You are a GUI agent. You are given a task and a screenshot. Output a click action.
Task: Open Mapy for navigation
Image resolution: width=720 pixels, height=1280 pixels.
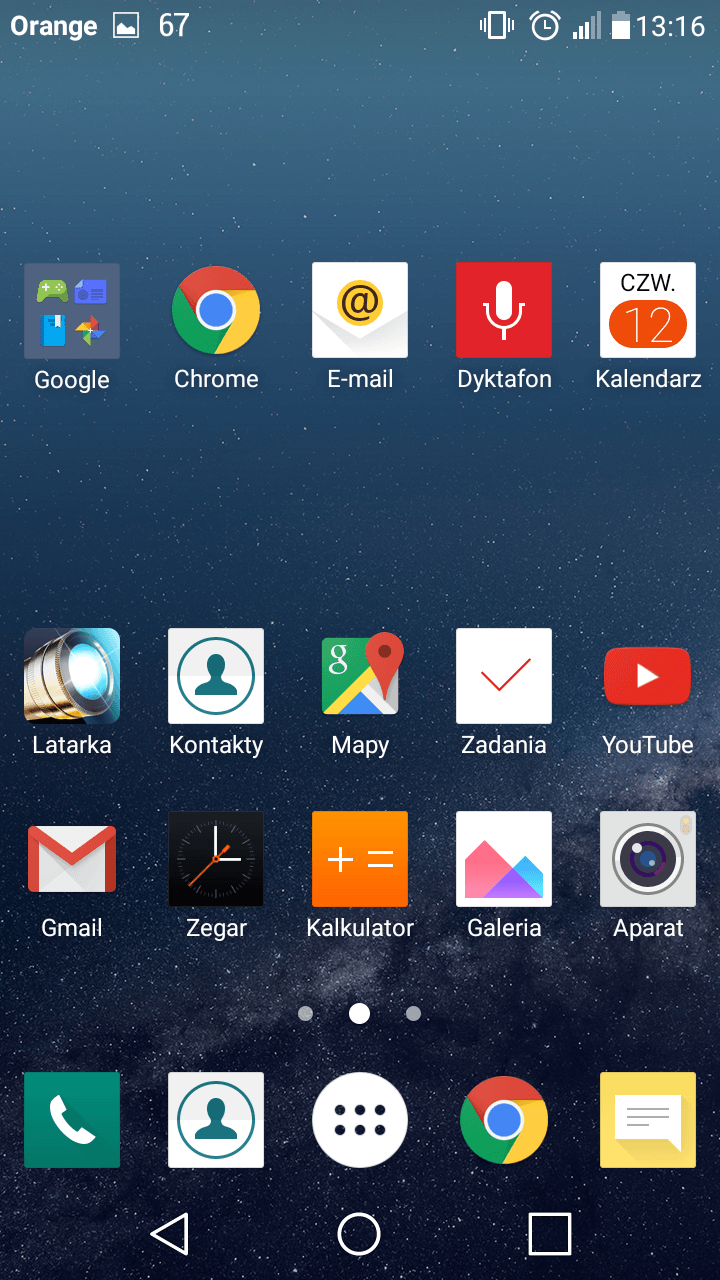coord(360,676)
